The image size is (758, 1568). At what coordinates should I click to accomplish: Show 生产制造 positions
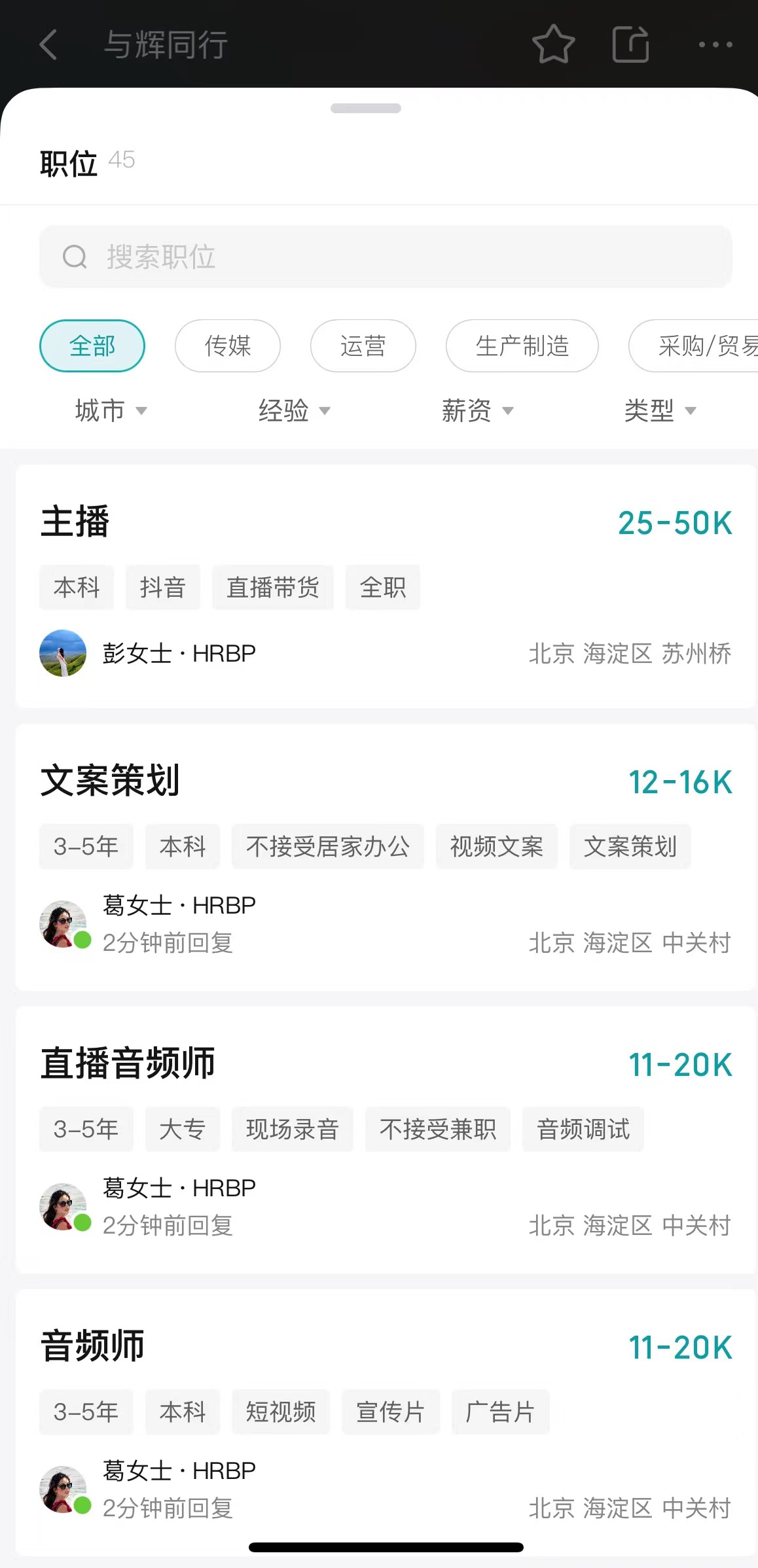point(522,346)
